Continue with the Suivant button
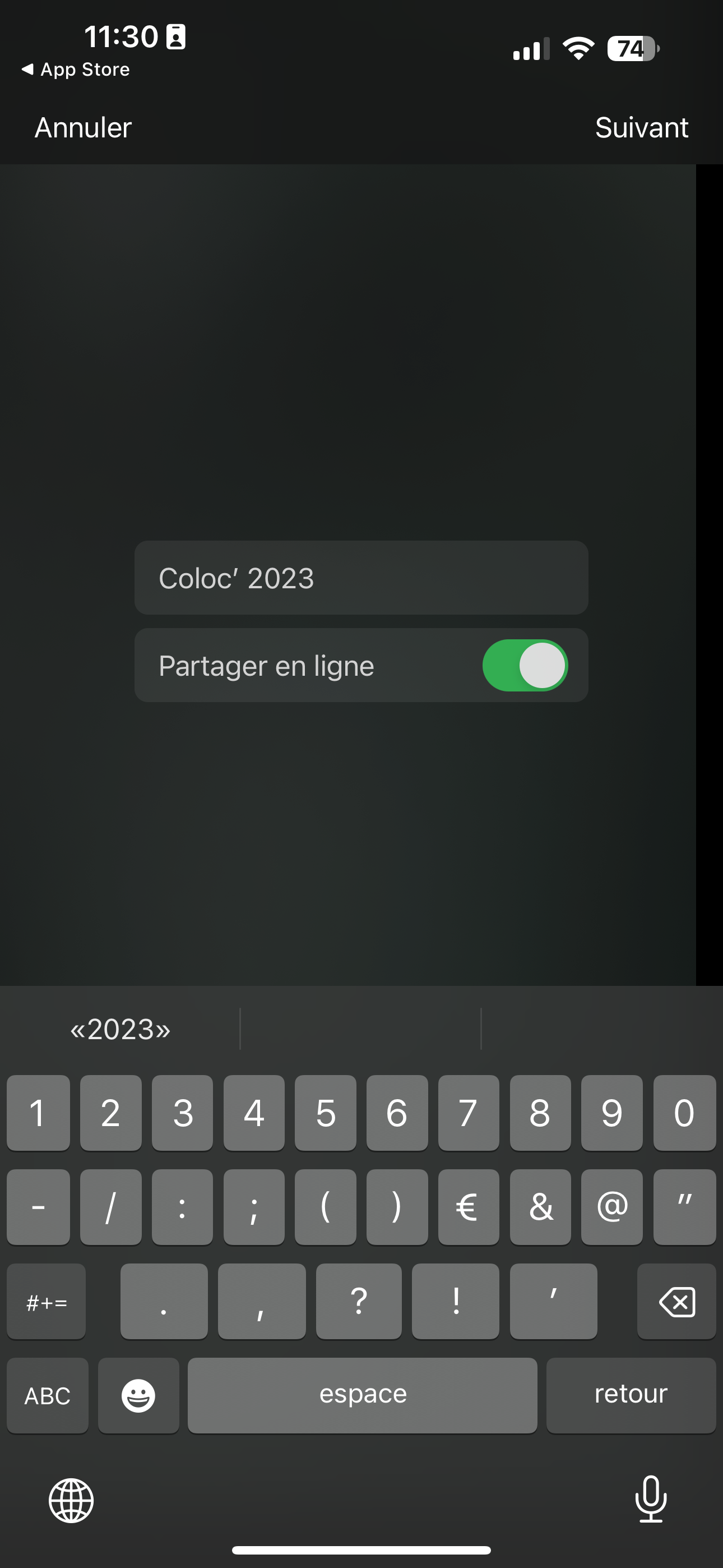The width and height of the screenshot is (723, 1568). click(641, 128)
